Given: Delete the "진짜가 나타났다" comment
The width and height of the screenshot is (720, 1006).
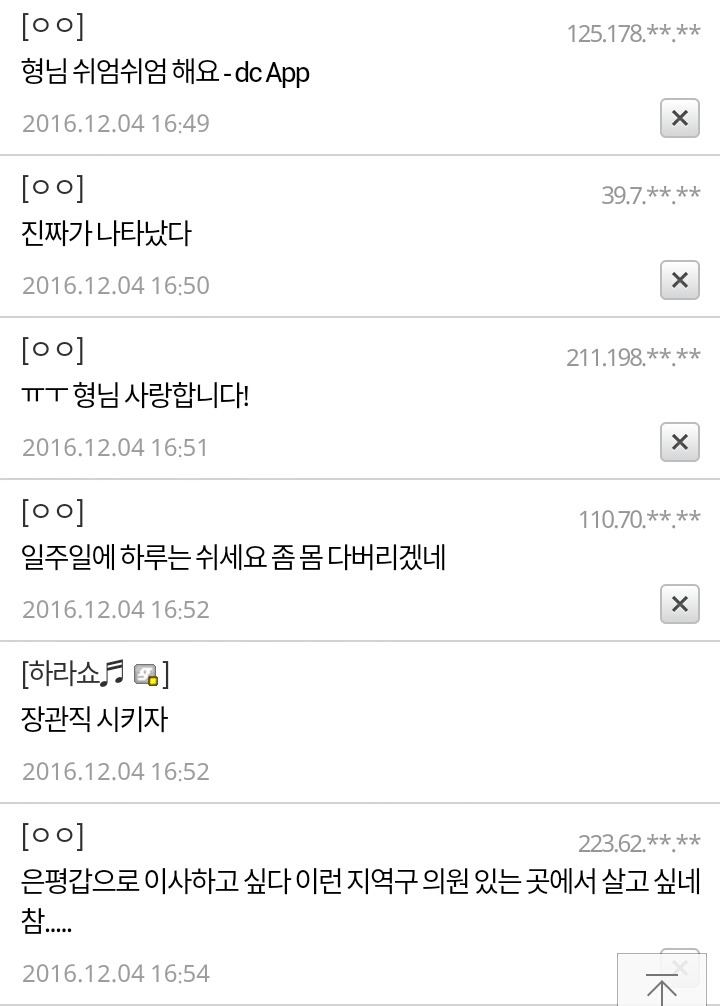Looking at the screenshot, I should click(x=679, y=281).
